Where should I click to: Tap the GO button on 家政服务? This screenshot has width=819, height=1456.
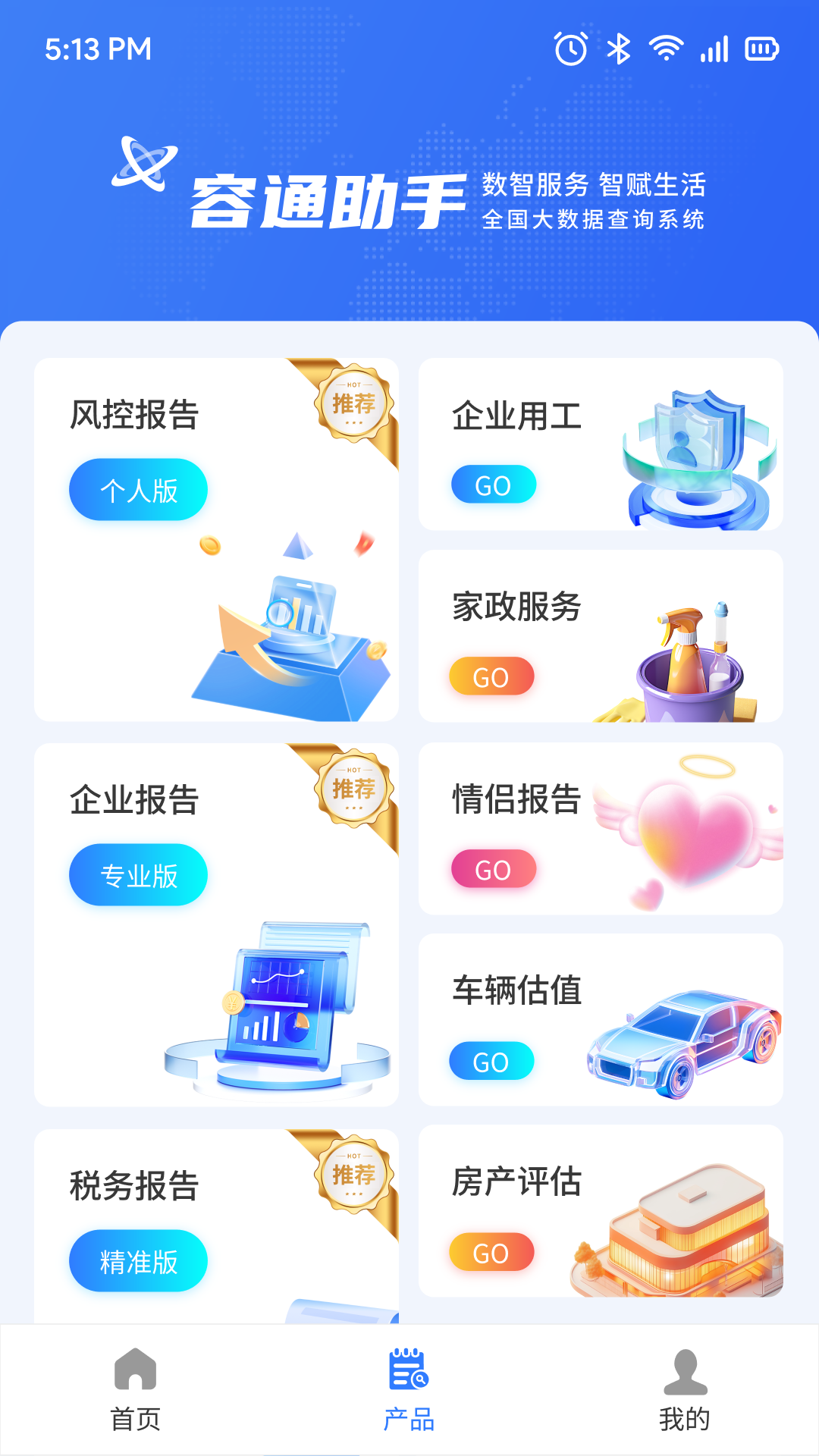pos(492,677)
